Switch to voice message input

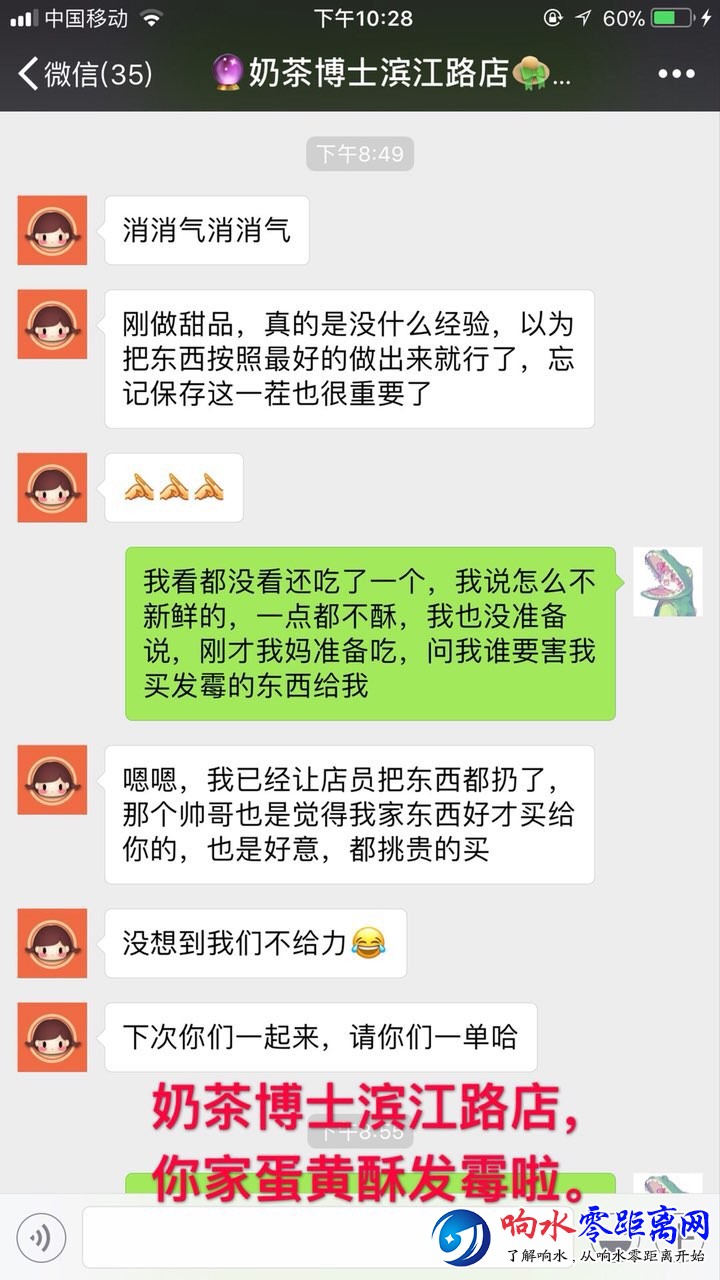tap(41, 1238)
